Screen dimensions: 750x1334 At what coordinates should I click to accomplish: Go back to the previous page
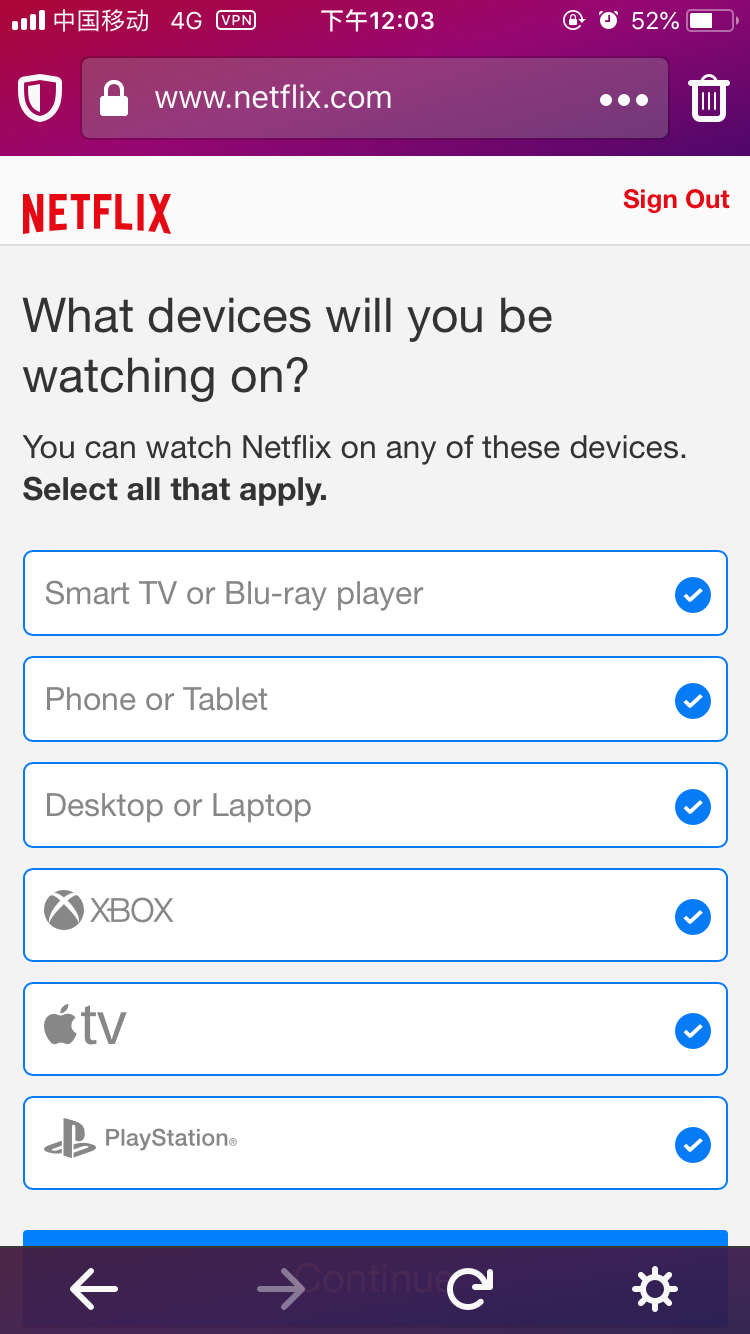[x=94, y=1289]
